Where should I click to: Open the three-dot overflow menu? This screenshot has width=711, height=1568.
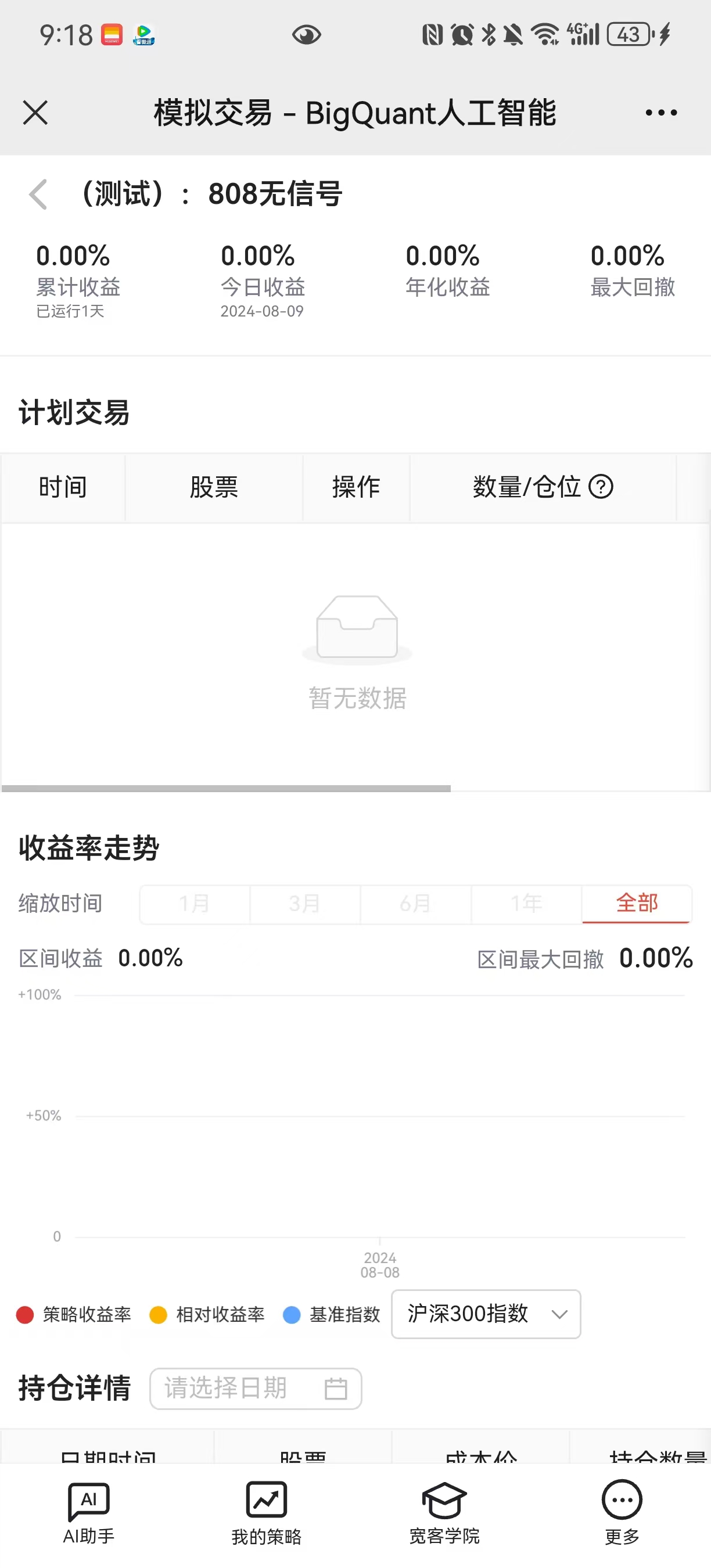661,113
